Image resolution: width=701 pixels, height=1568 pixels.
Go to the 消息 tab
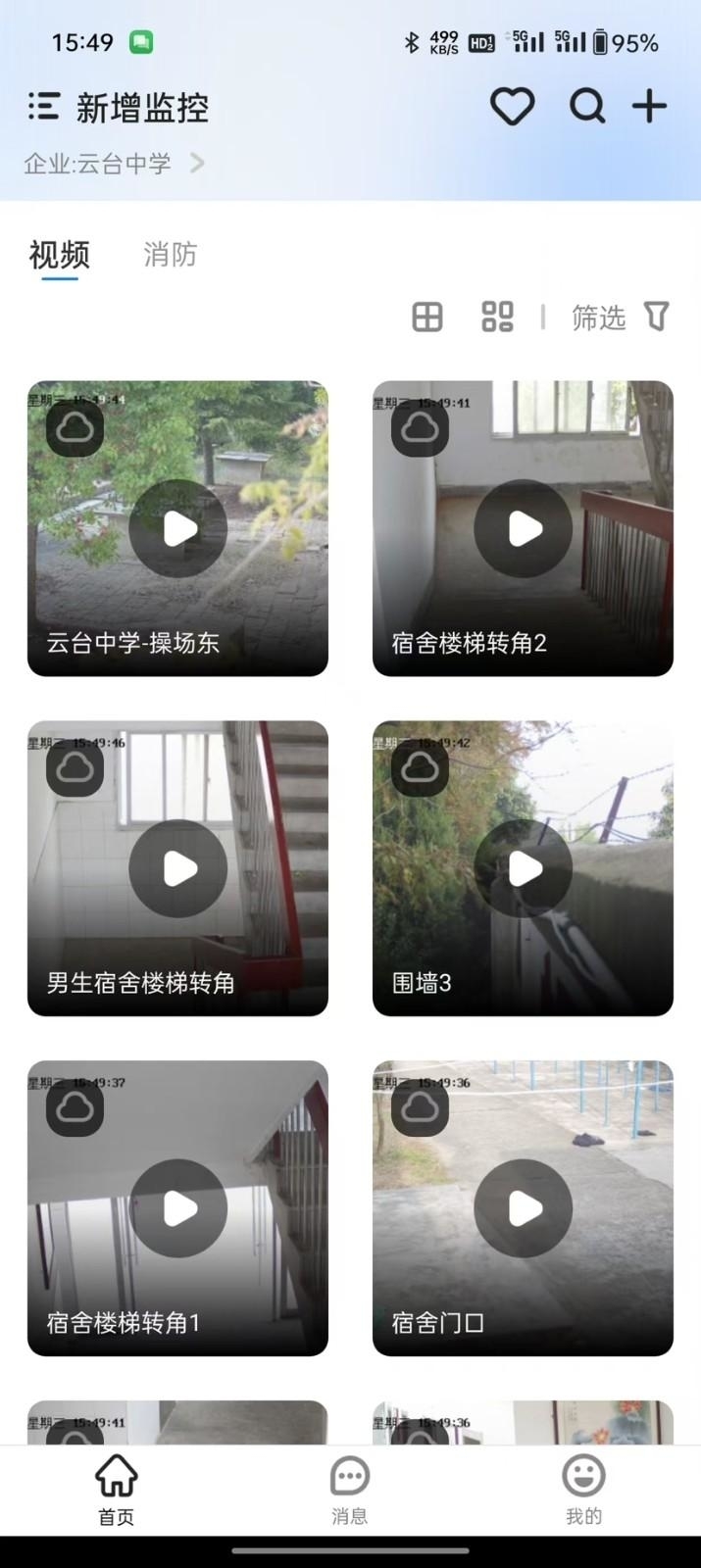[x=350, y=1490]
